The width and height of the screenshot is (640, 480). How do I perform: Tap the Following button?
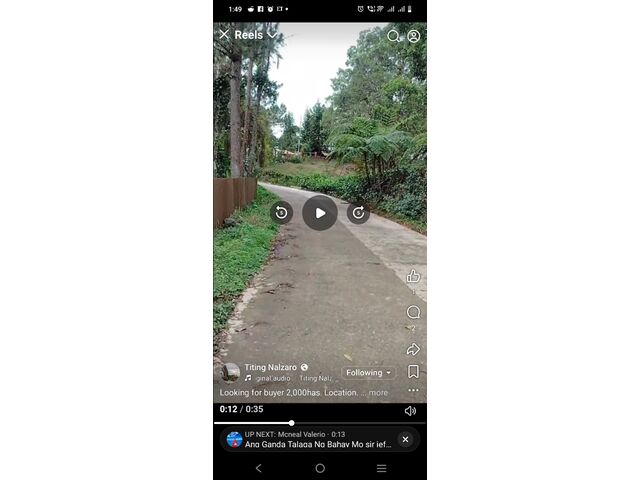(x=369, y=373)
